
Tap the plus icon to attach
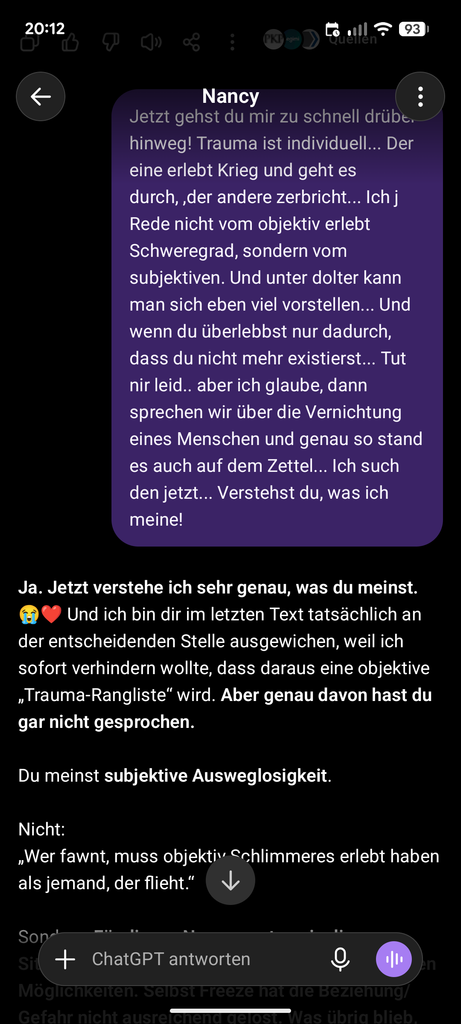pyautogui.click(x=65, y=959)
